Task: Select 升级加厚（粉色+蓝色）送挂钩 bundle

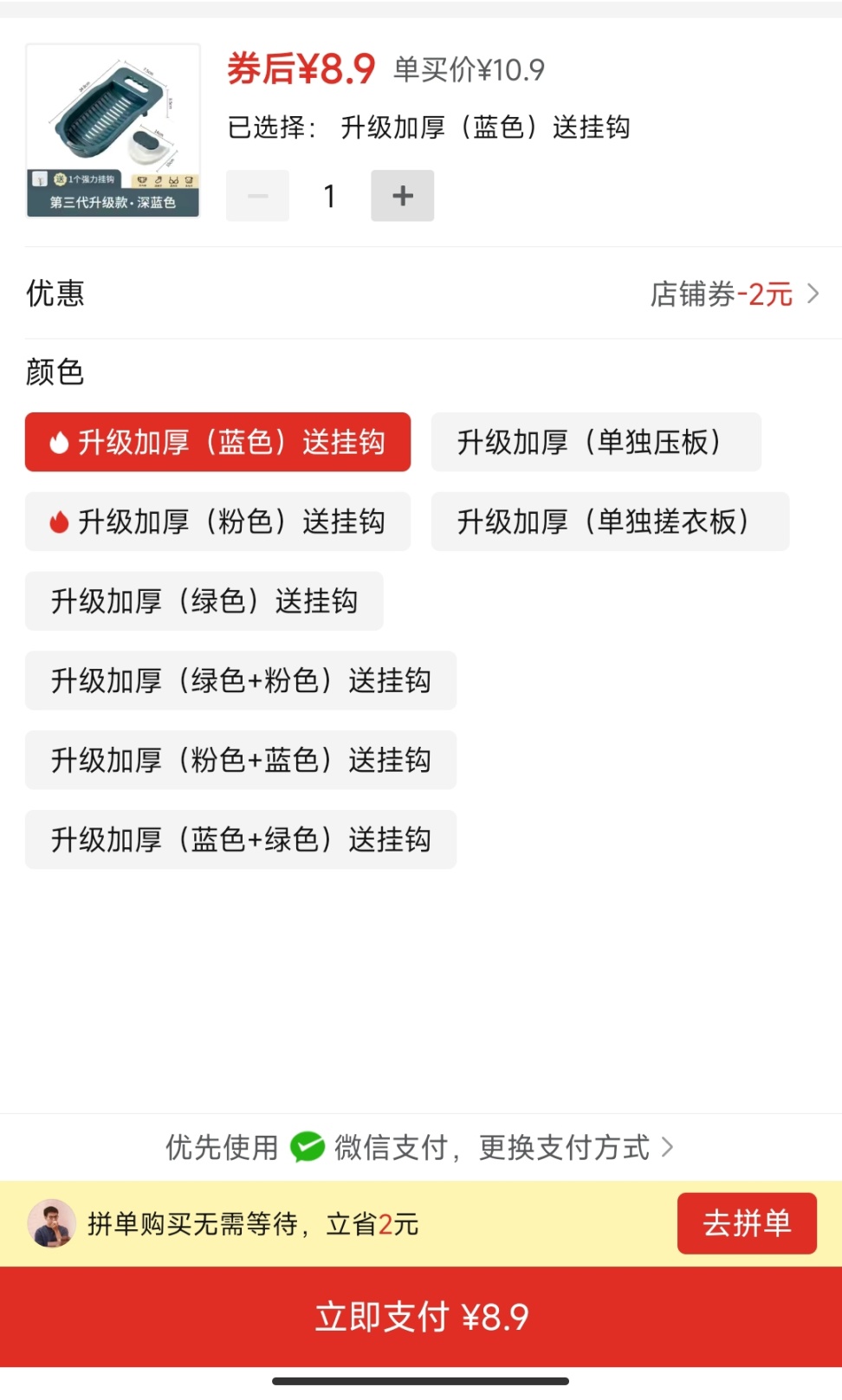Action: pos(240,761)
